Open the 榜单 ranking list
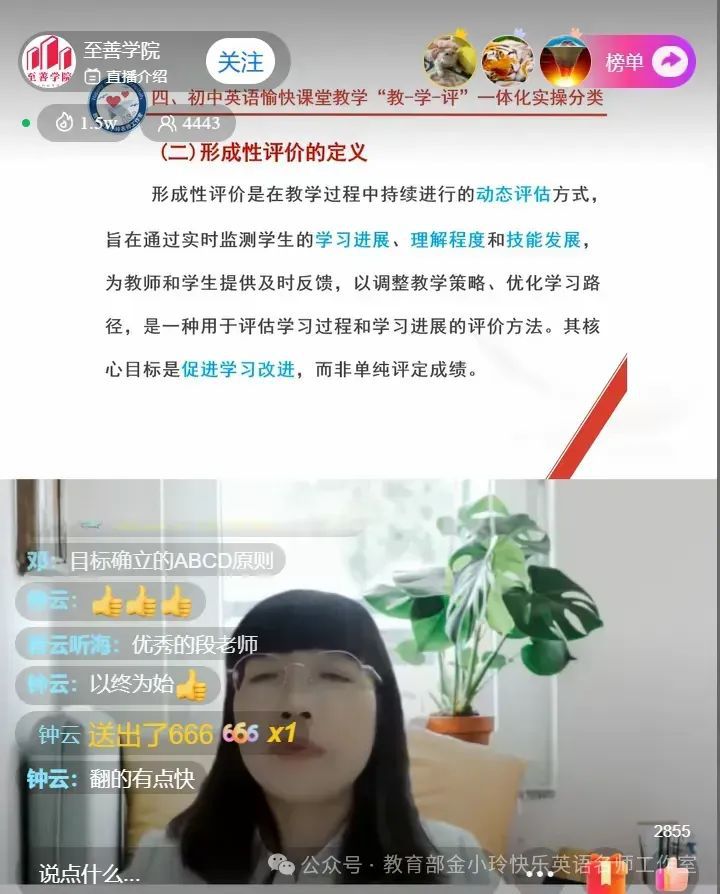720x894 pixels. (645, 62)
